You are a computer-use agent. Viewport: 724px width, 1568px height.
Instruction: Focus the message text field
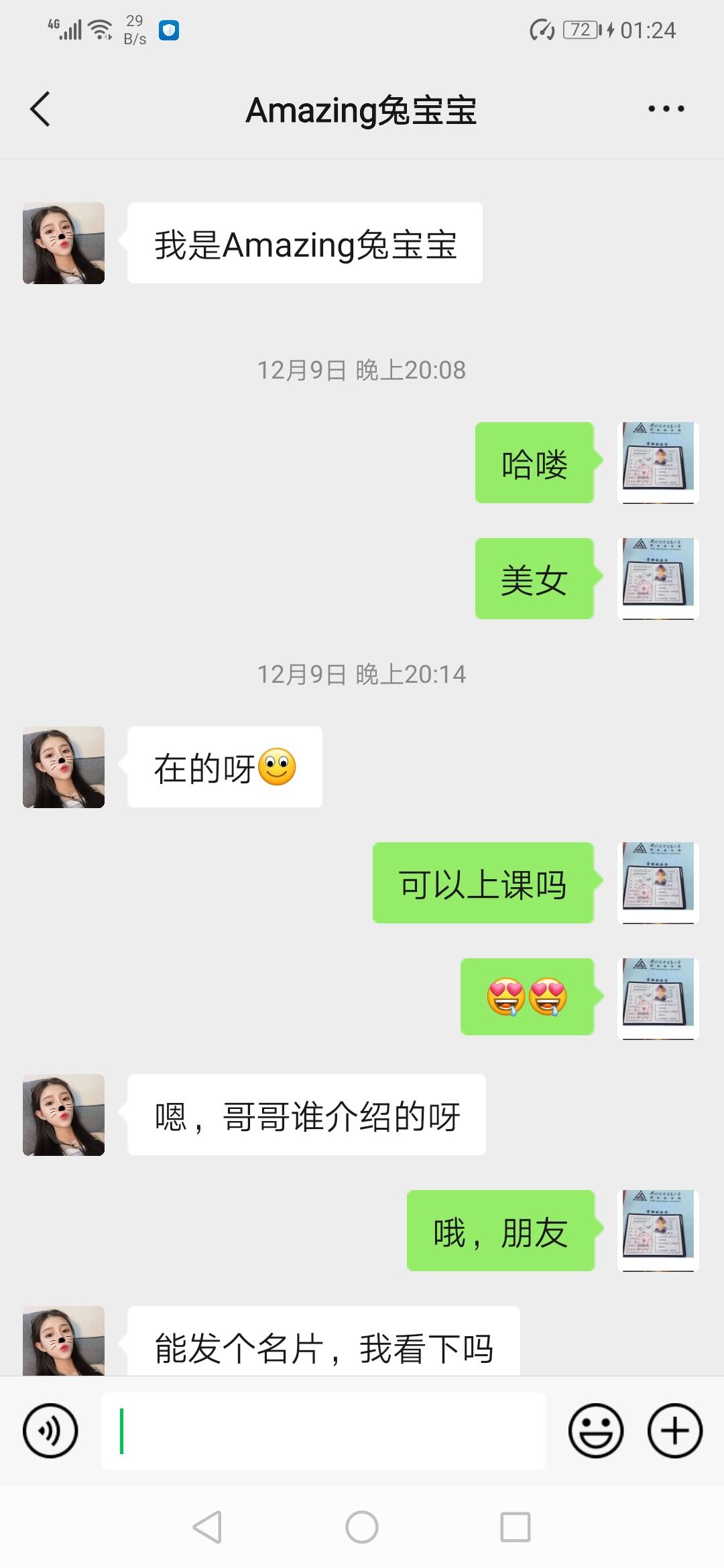(323, 1431)
